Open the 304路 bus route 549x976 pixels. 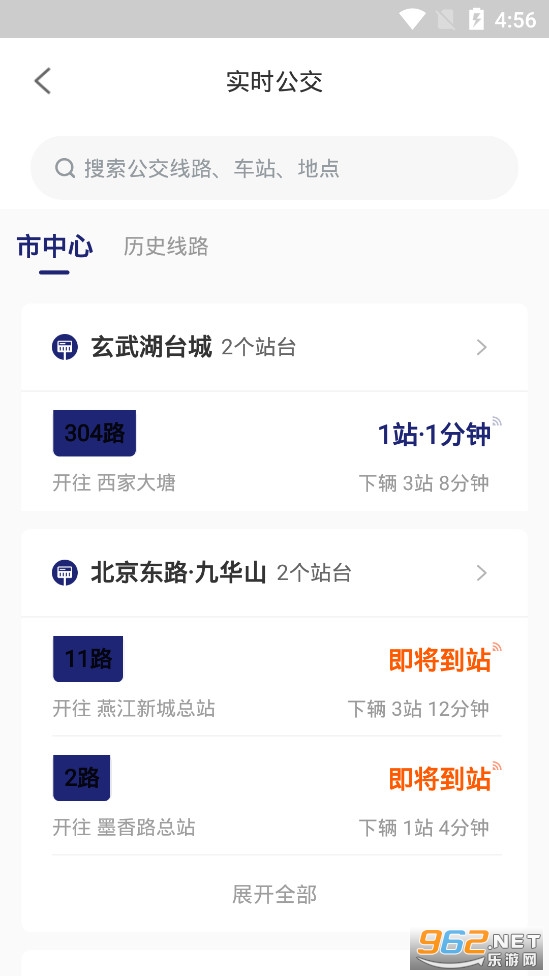[274, 452]
